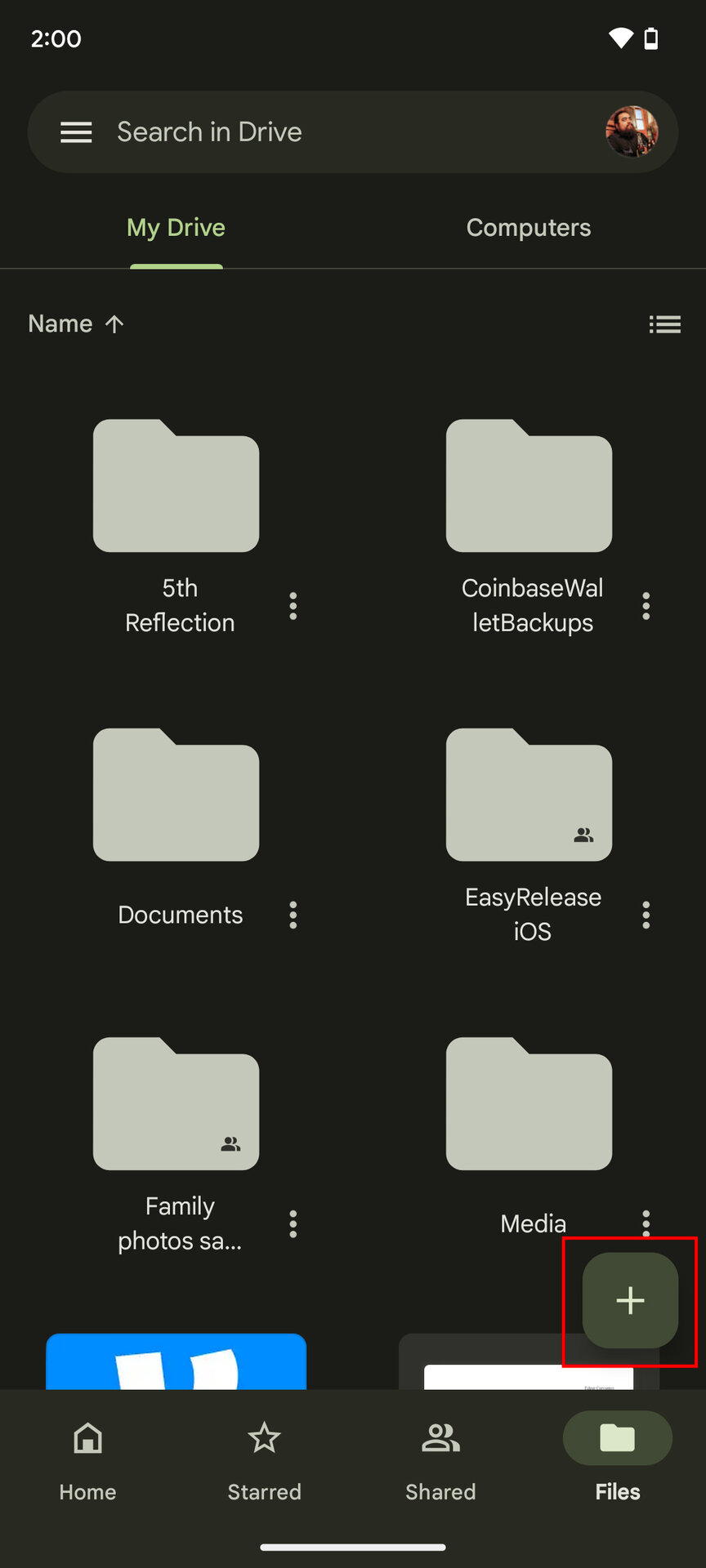
Task: Change the Name sort order
Action: click(76, 324)
